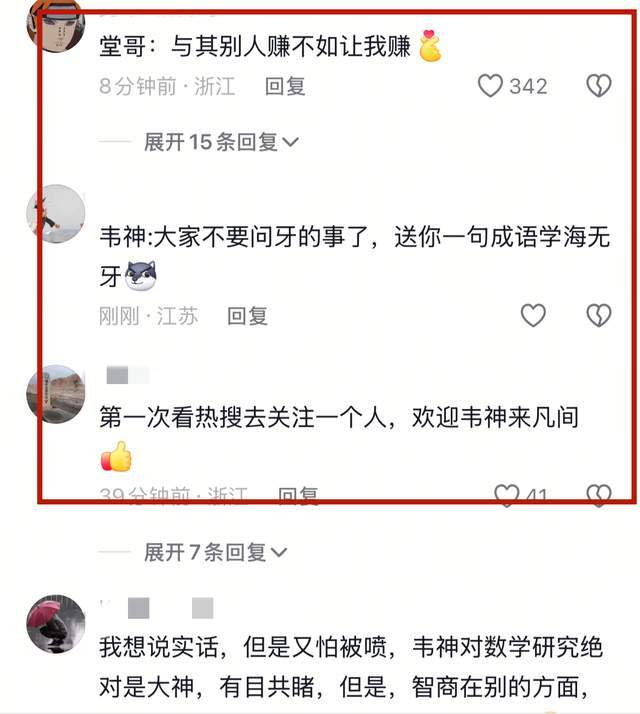Reply to the 堂哥 comment from 浙江

coord(285,86)
